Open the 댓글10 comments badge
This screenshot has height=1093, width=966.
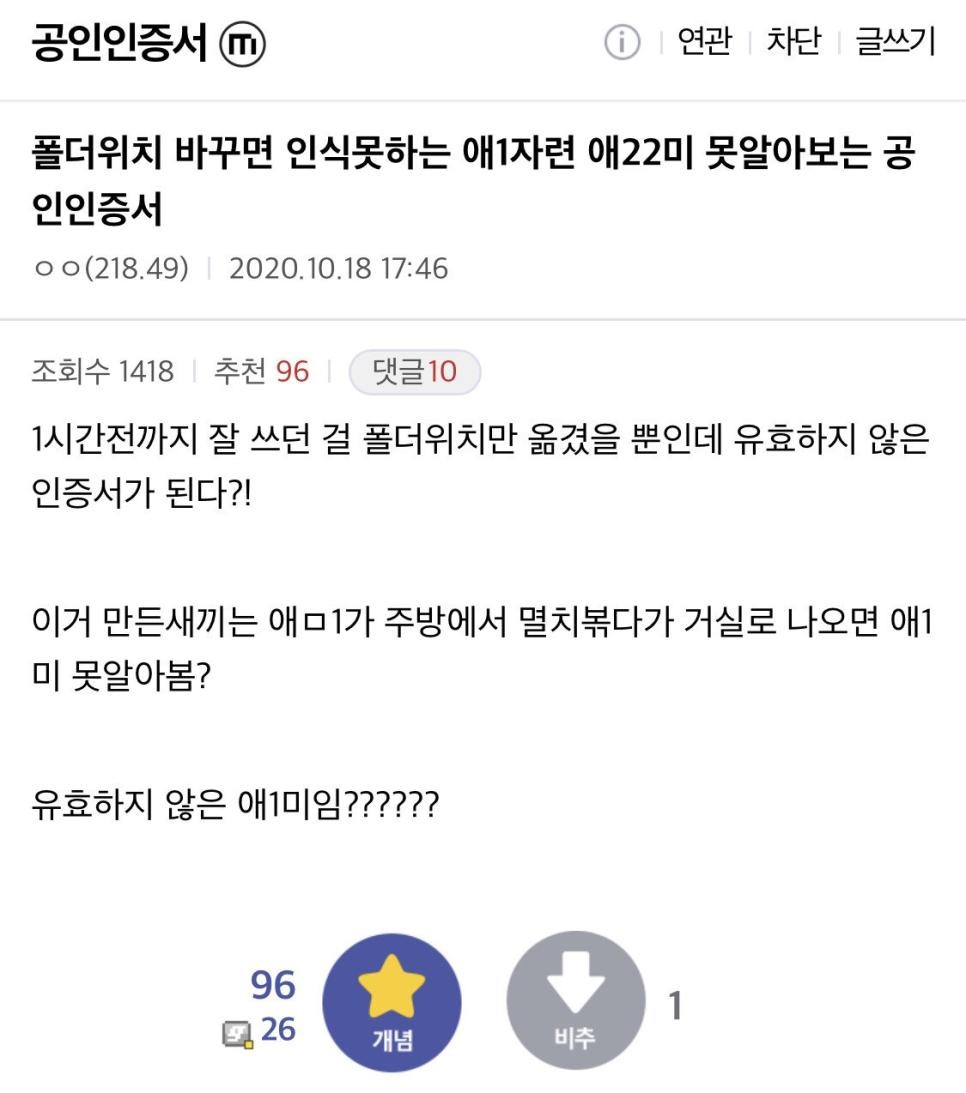[415, 371]
